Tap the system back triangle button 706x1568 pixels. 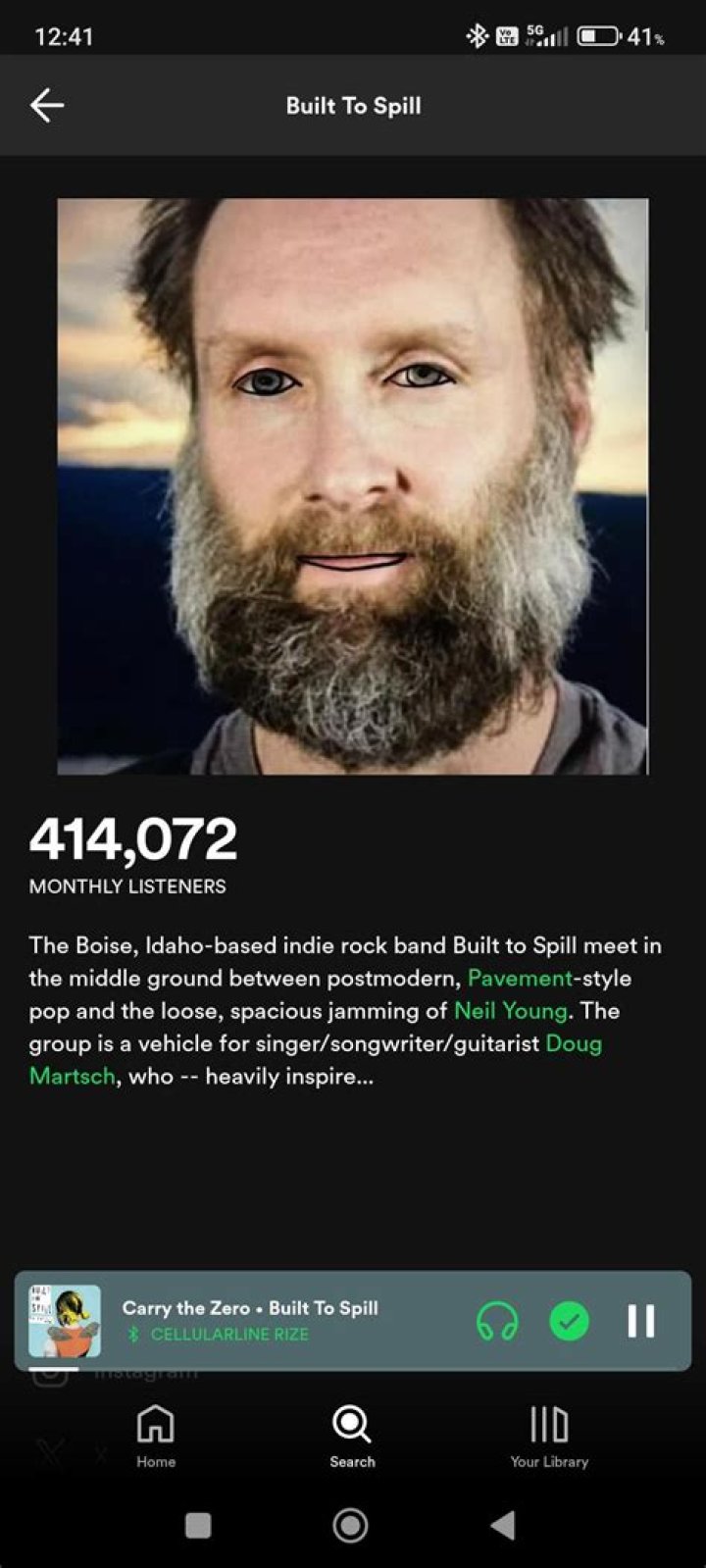pos(503,1525)
